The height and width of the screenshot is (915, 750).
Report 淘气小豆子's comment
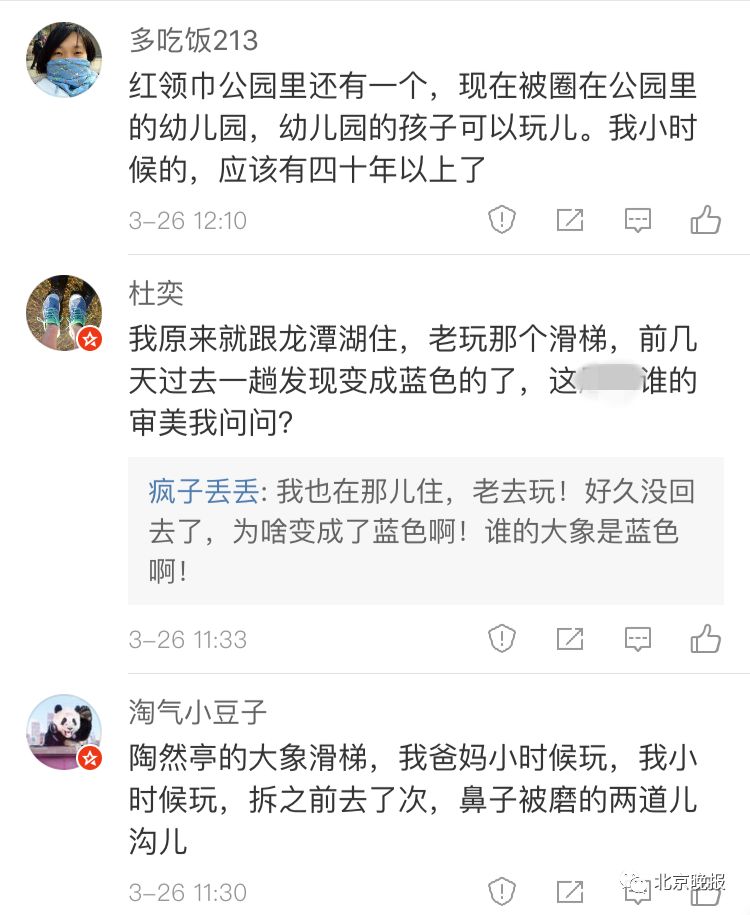point(501,891)
